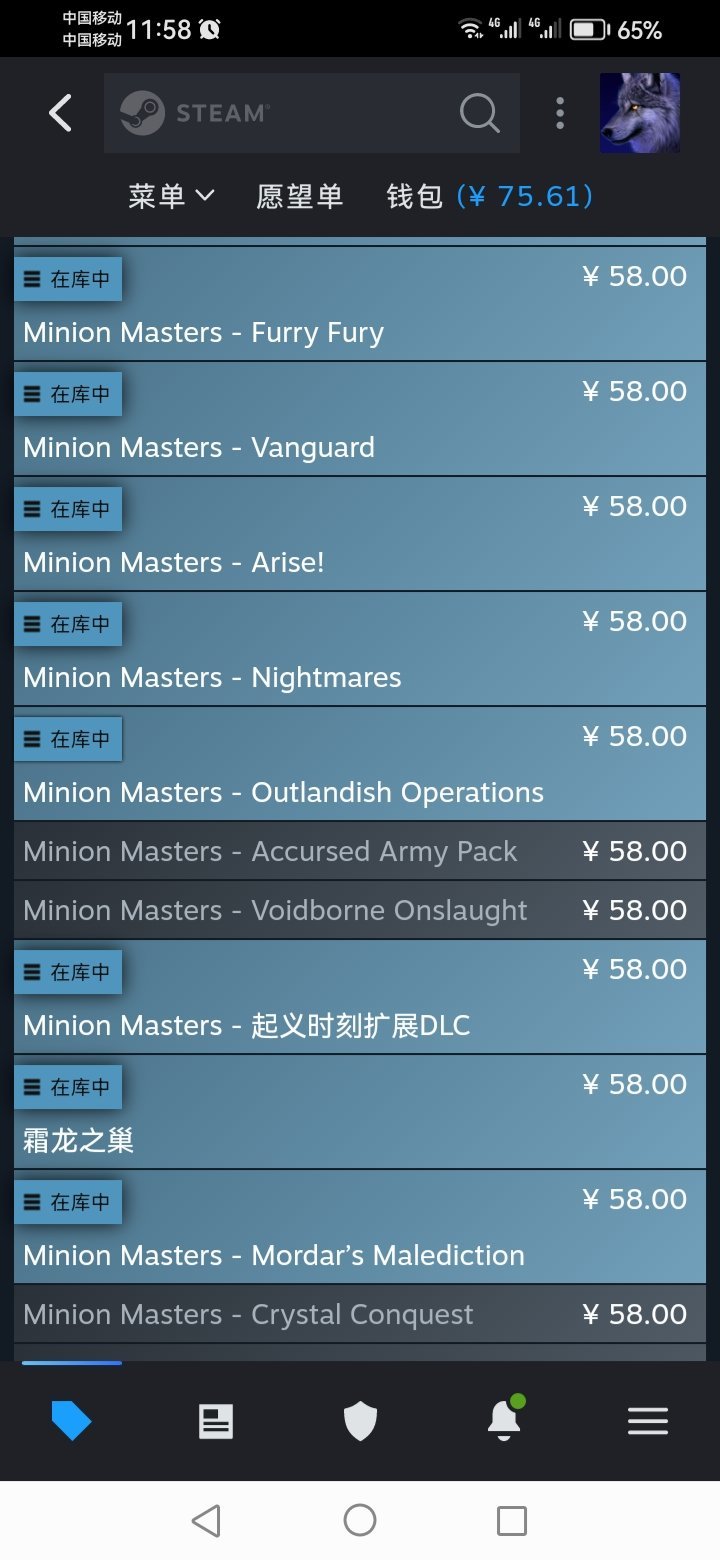The width and height of the screenshot is (720, 1560).
Task: Switch to the store tag tab
Action: [71, 1421]
